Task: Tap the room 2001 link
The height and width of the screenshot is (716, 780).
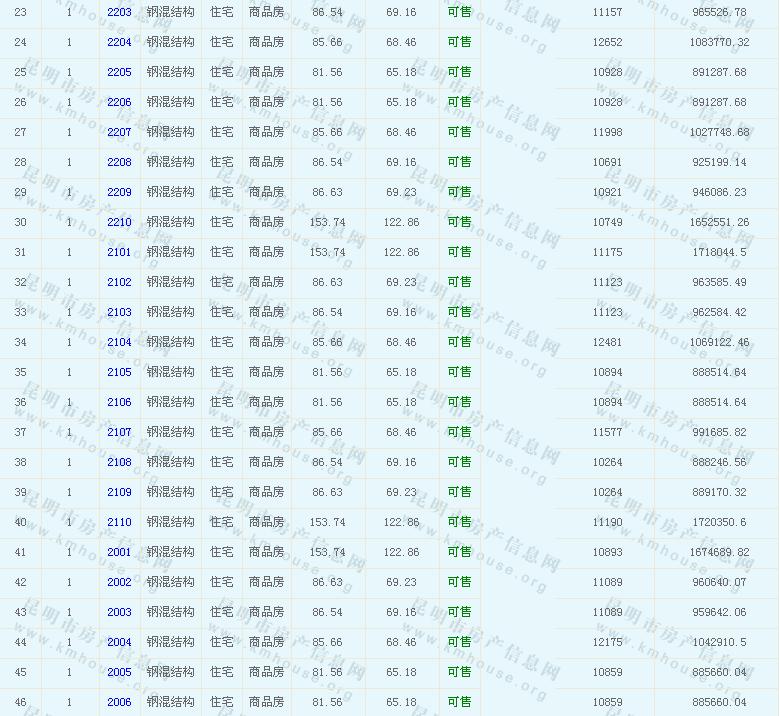Action: [119, 552]
